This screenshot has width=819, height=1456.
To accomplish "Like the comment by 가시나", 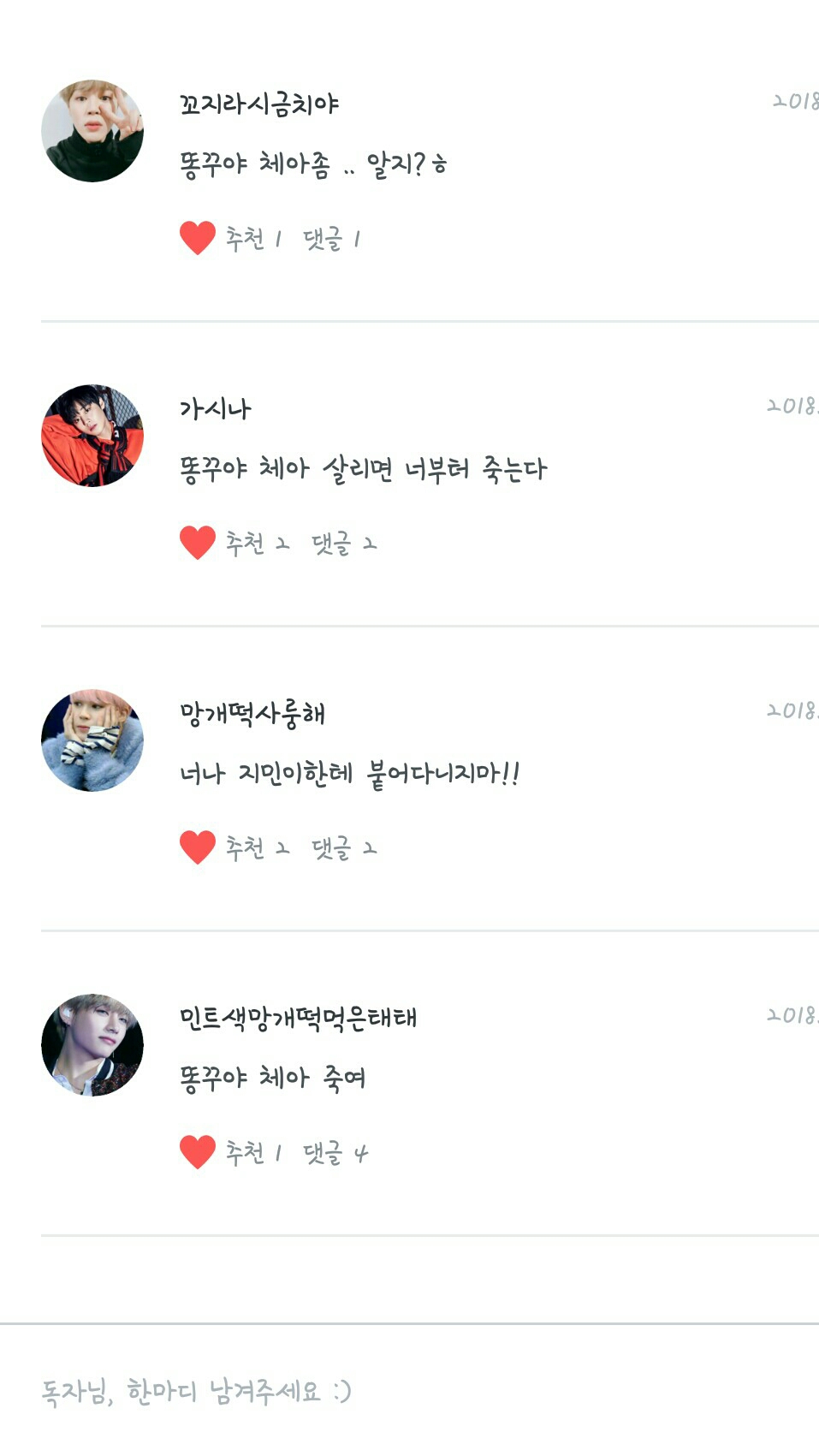I will (198, 543).
